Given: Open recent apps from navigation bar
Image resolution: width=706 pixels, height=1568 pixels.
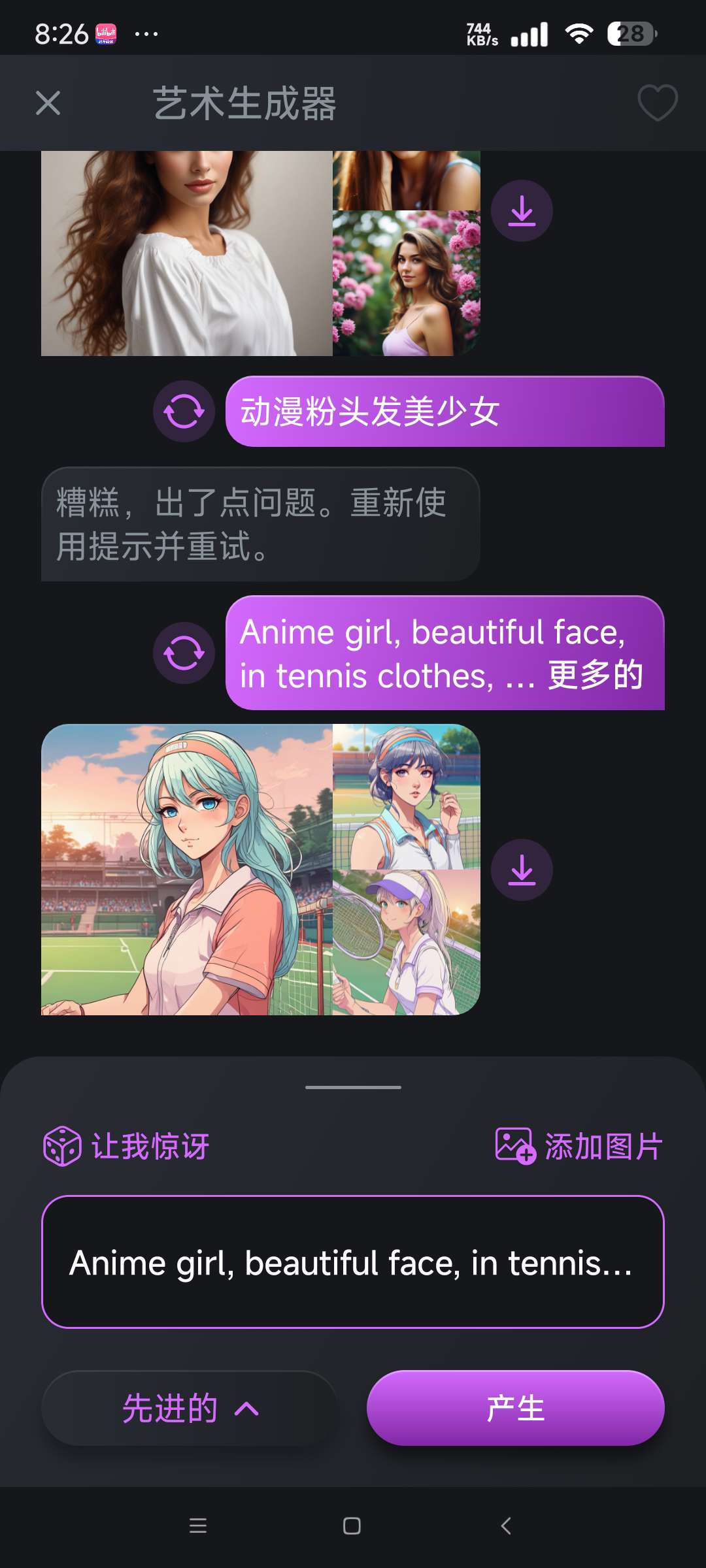Looking at the screenshot, I should 197,1526.
